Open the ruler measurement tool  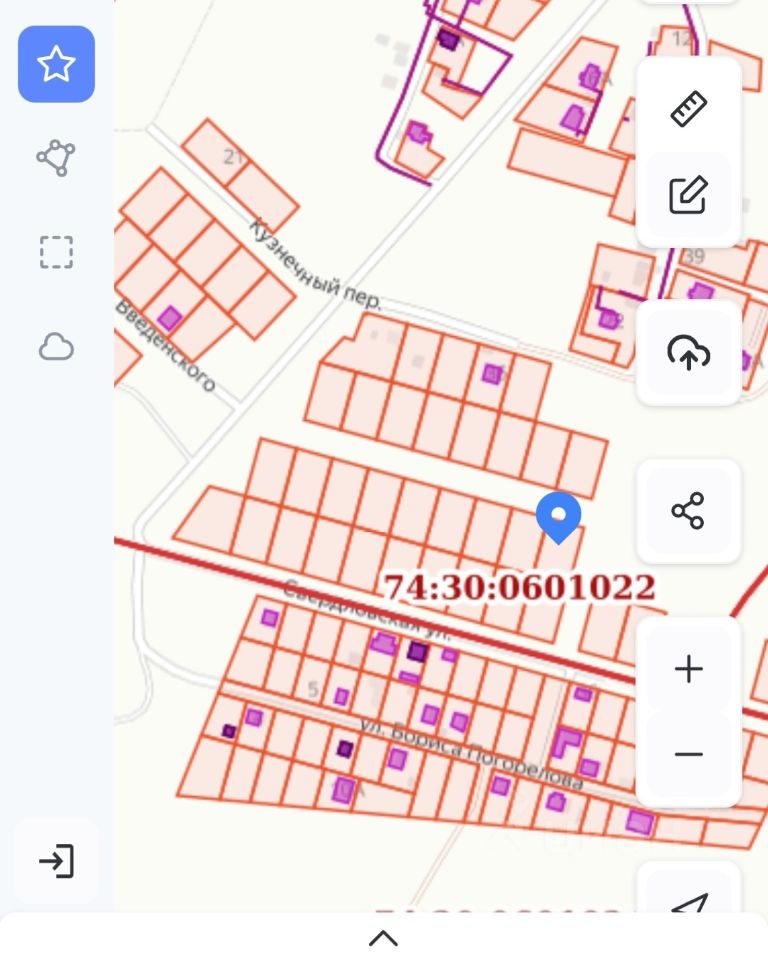click(688, 109)
